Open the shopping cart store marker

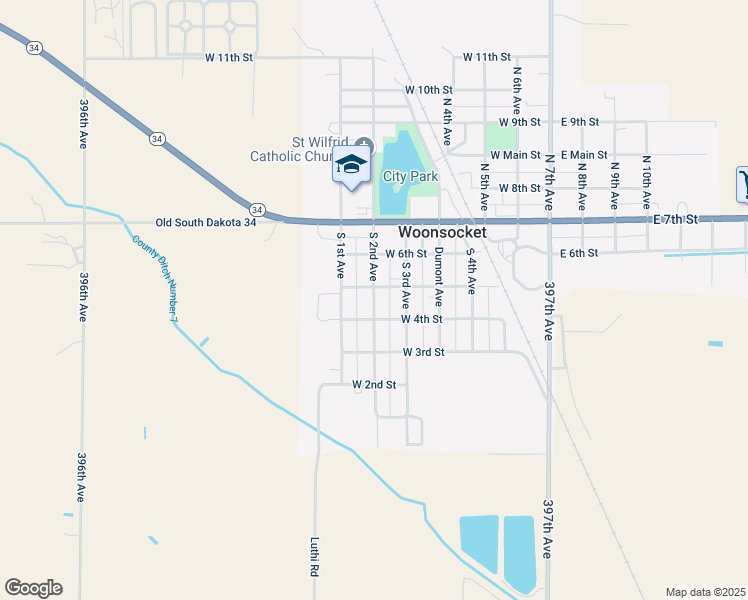click(x=743, y=182)
